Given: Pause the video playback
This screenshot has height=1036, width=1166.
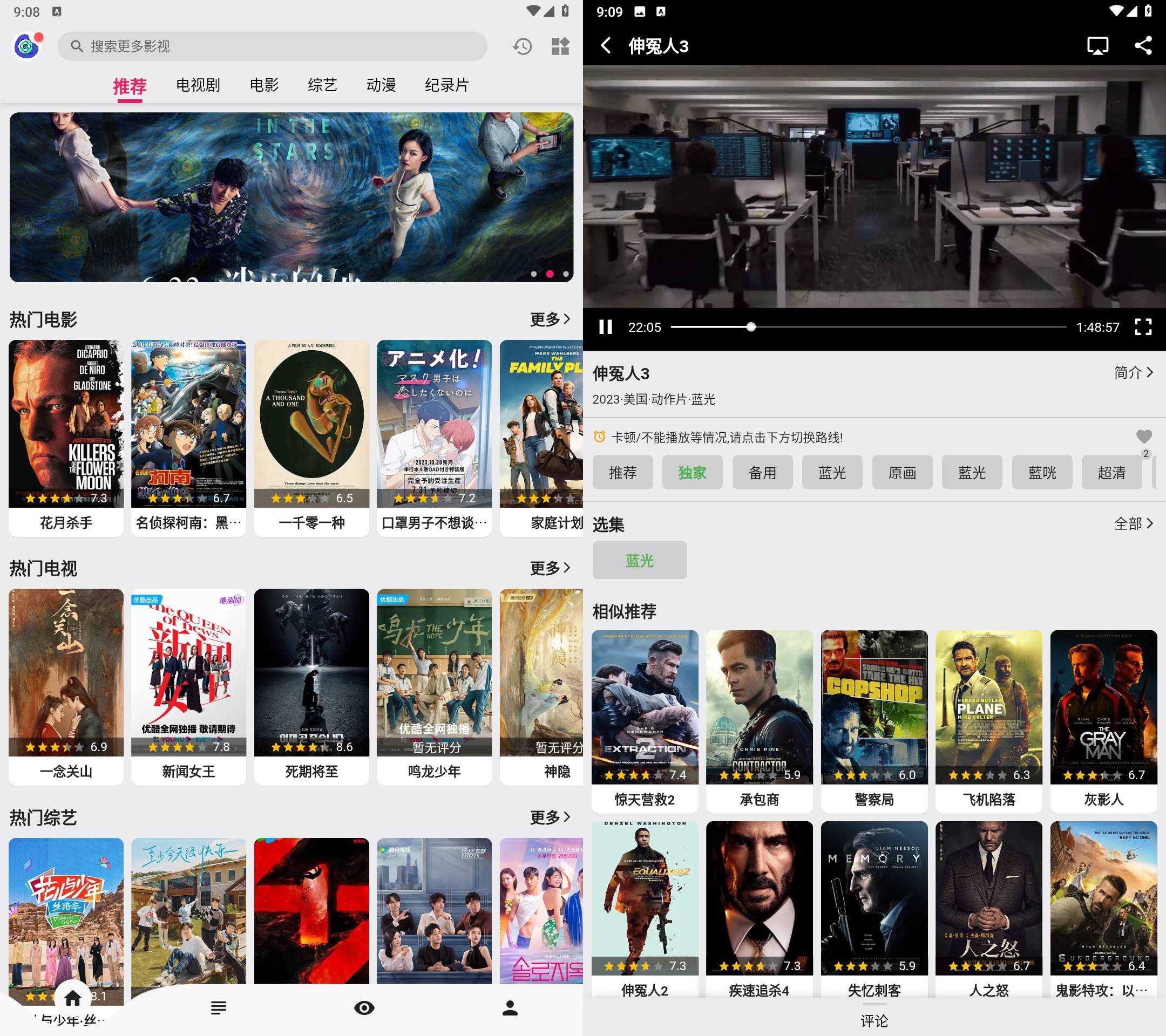Looking at the screenshot, I should 606,328.
